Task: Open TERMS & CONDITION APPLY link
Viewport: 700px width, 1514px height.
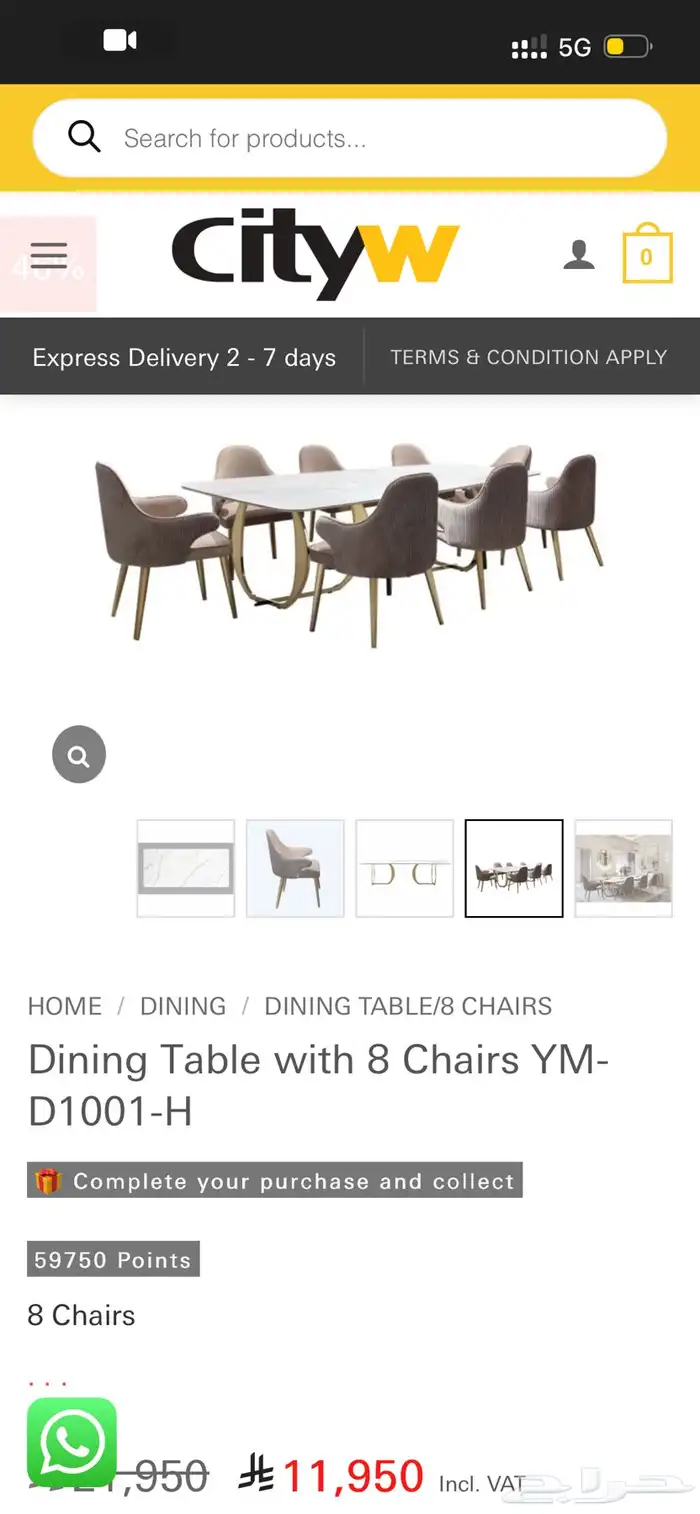Action: pos(528,357)
